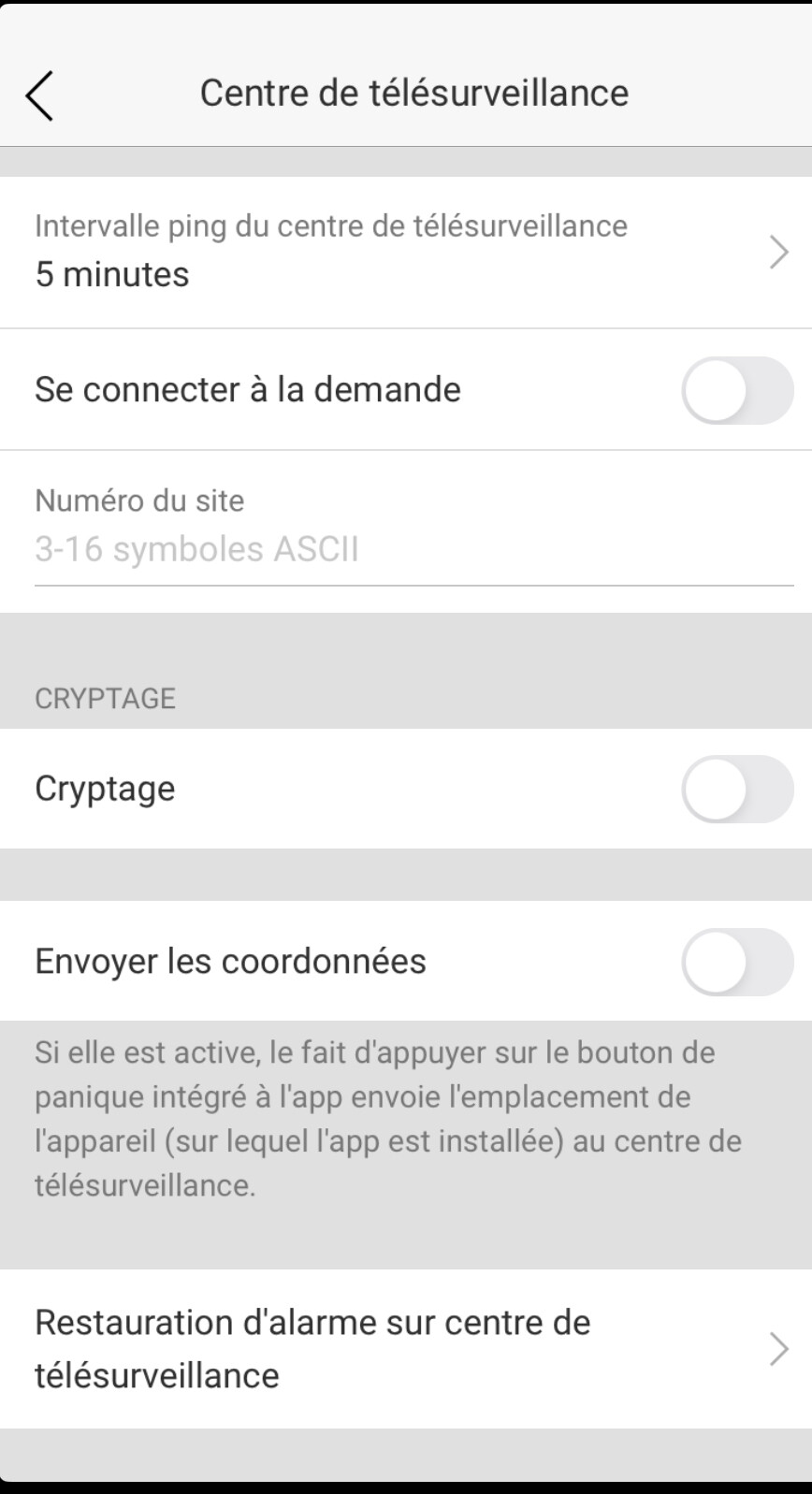The height and width of the screenshot is (1494, 812).
Task: Toggle Envoyer les coordonnées
Action: (x=737, y=962)
